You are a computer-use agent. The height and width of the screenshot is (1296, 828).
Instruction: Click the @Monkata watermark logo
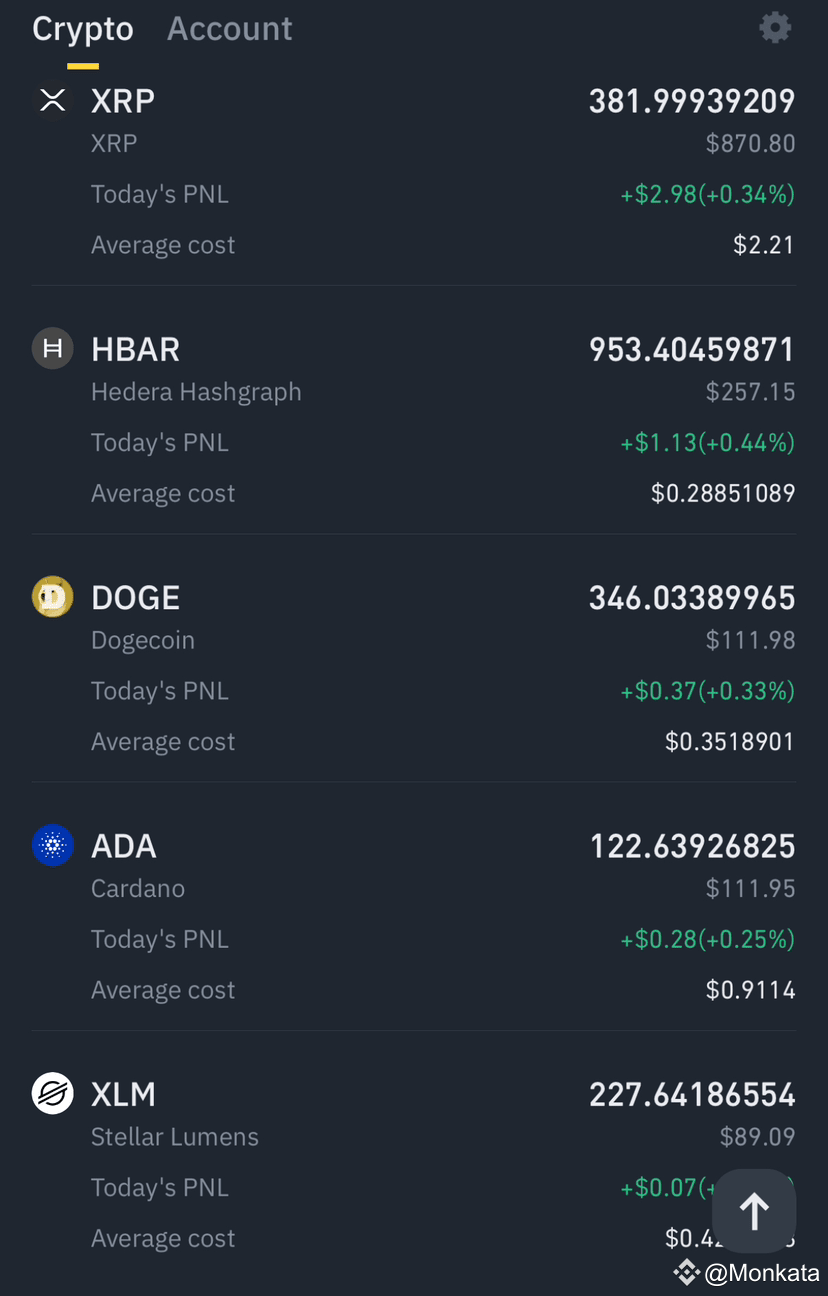[x=686, y=1273]
